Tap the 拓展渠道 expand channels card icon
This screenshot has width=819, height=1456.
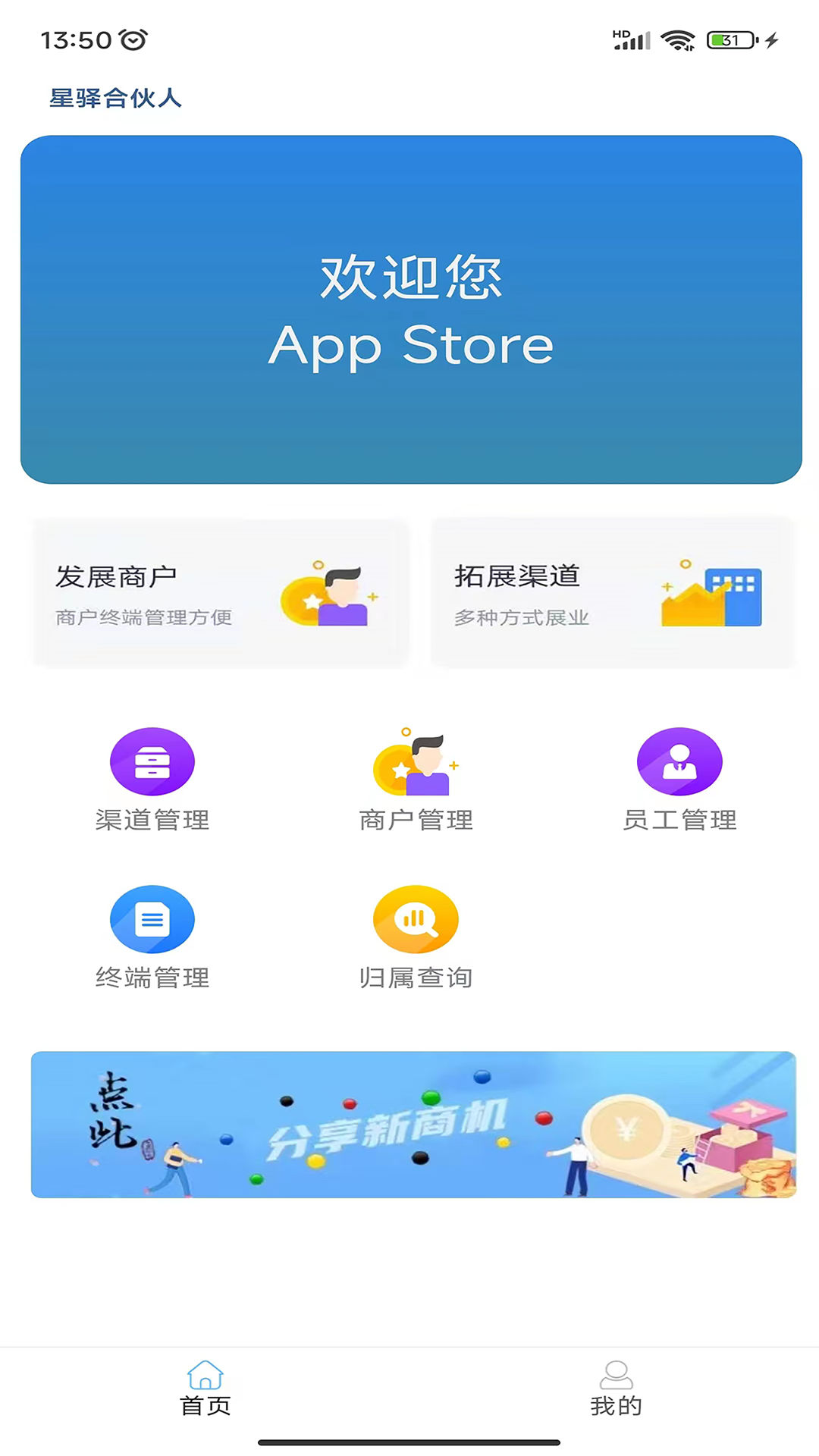pos(711,596)
